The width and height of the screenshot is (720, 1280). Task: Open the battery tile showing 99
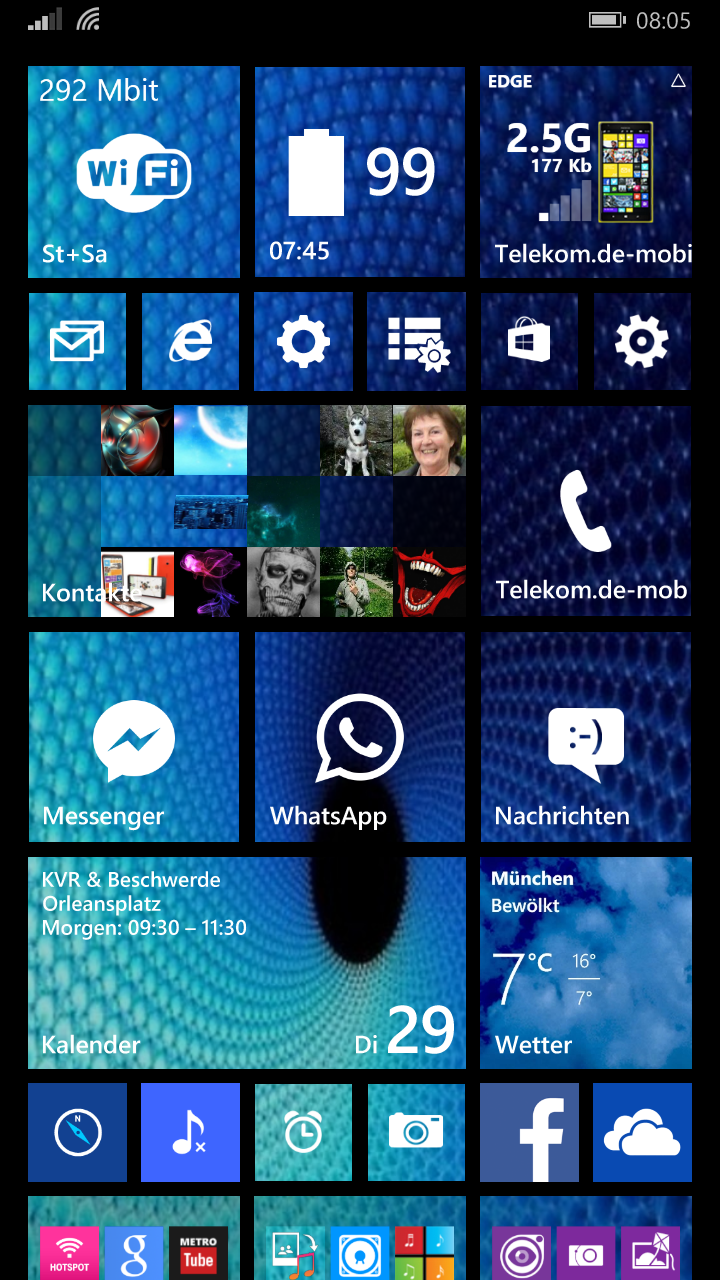click(360, 172)
